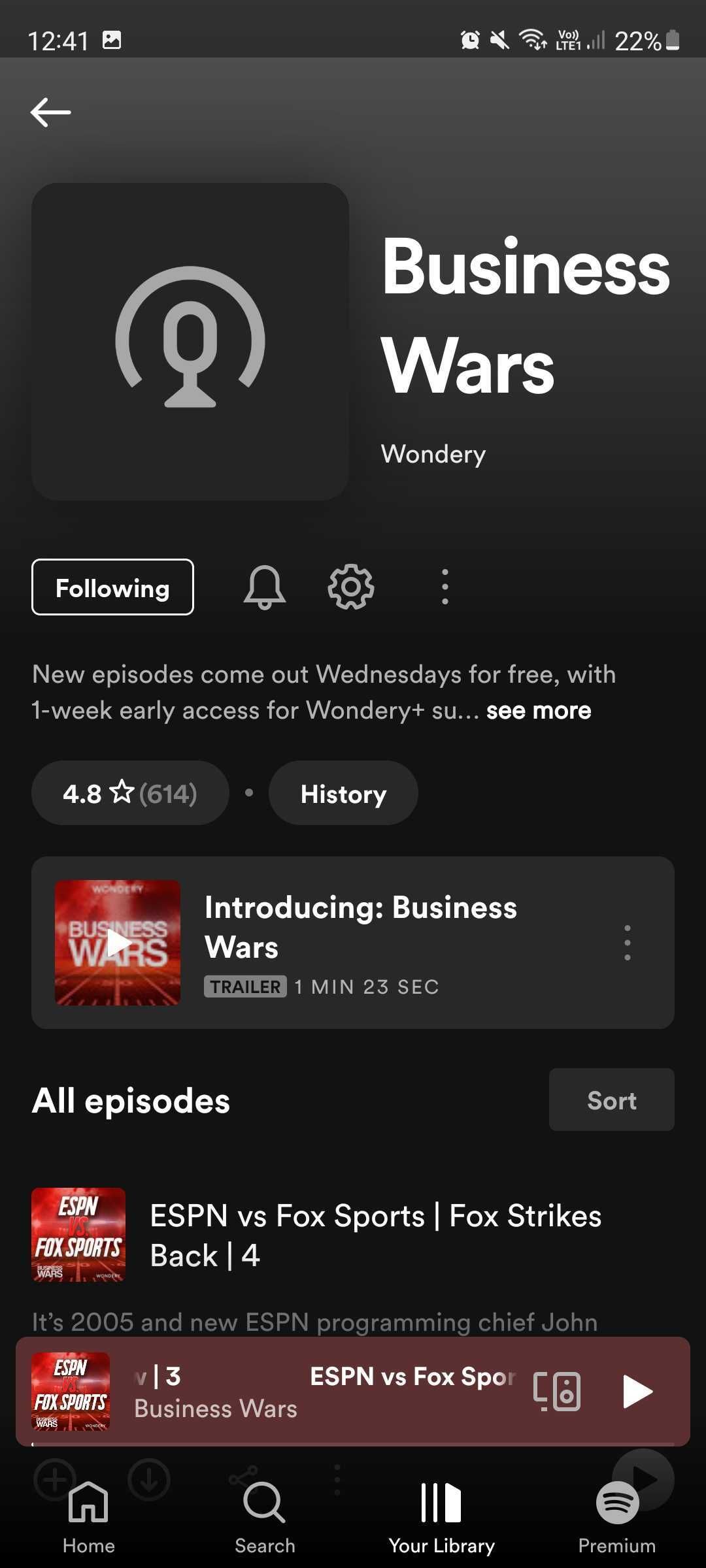Open podcast settings via gear icon

pos(350,587)
